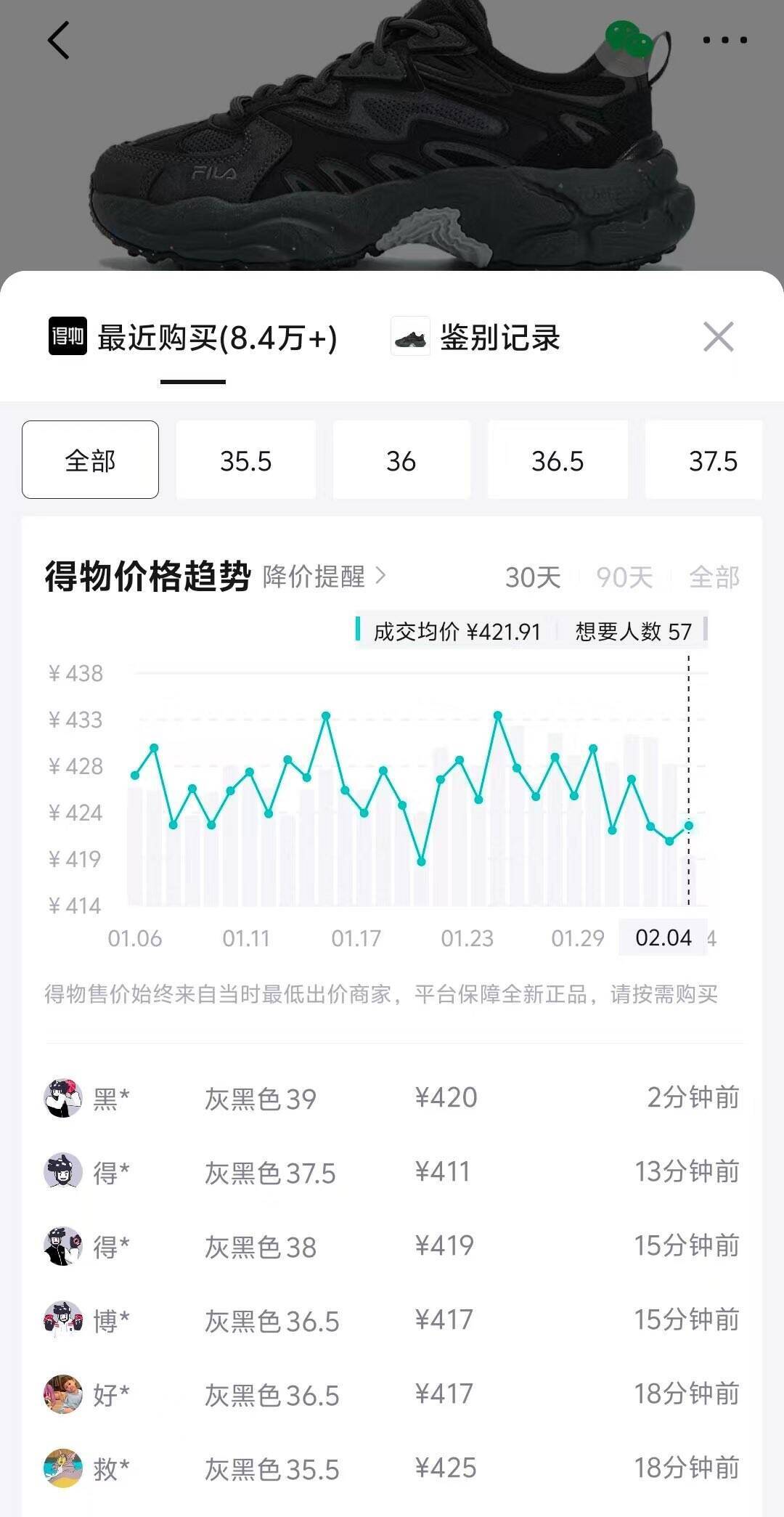
Task: Switch to the 鉴别记录 tab
Action: [476, 338]
